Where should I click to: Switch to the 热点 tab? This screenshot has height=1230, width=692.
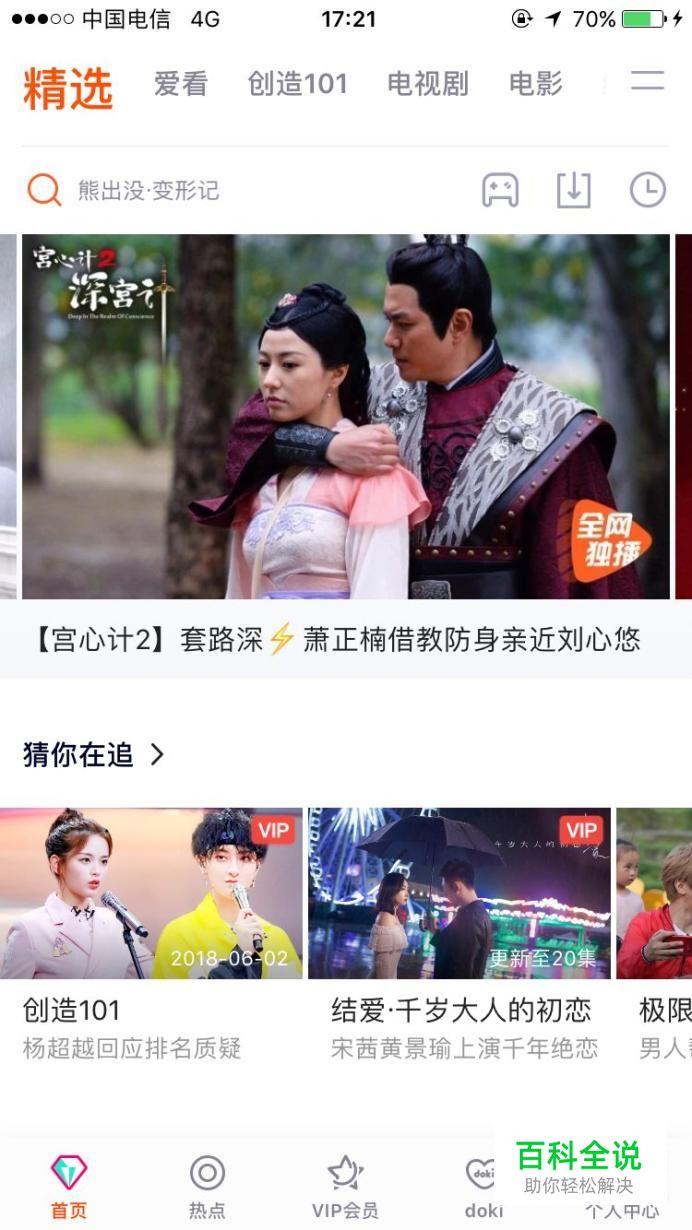[207, 1186]
